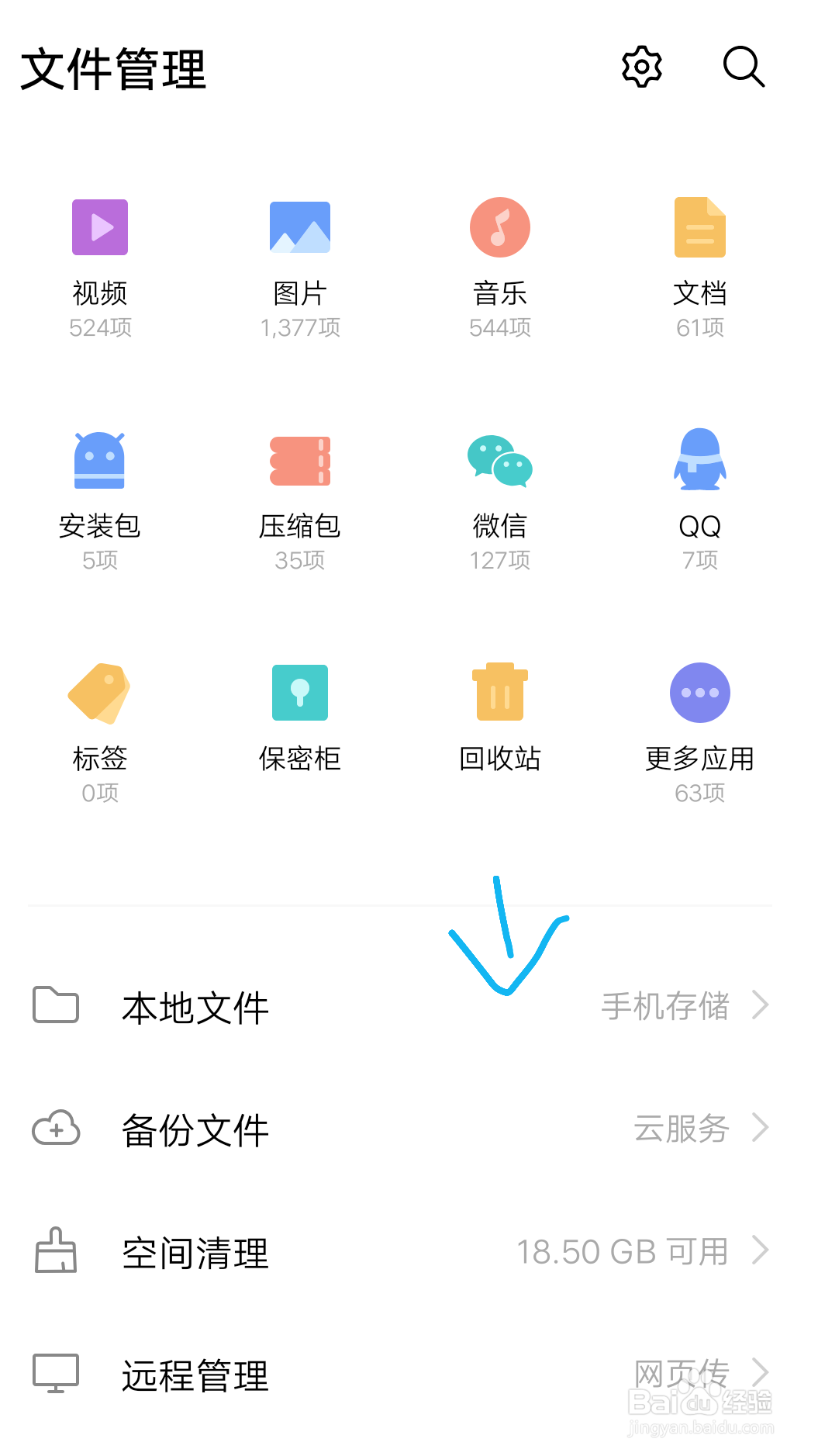This screenshot has height=1456, width=818.
Task: Open the 图片 (Pictures) category
Action: [x=299, y=256]
